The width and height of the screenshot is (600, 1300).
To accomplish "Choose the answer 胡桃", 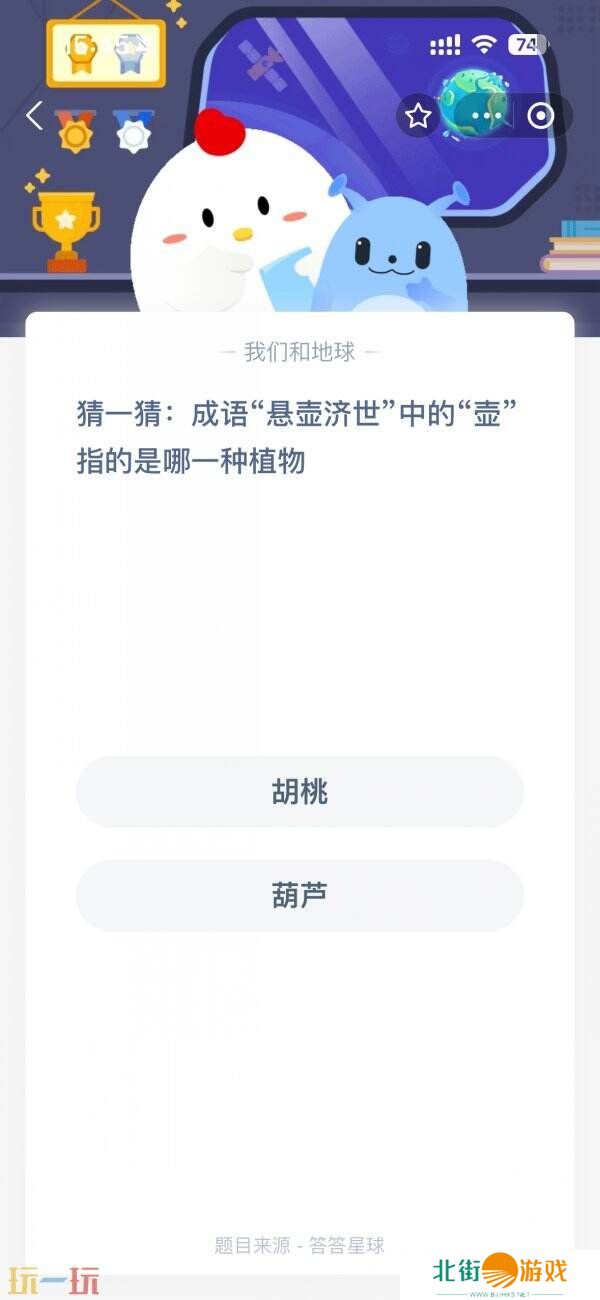I will (x=300, y=792).
